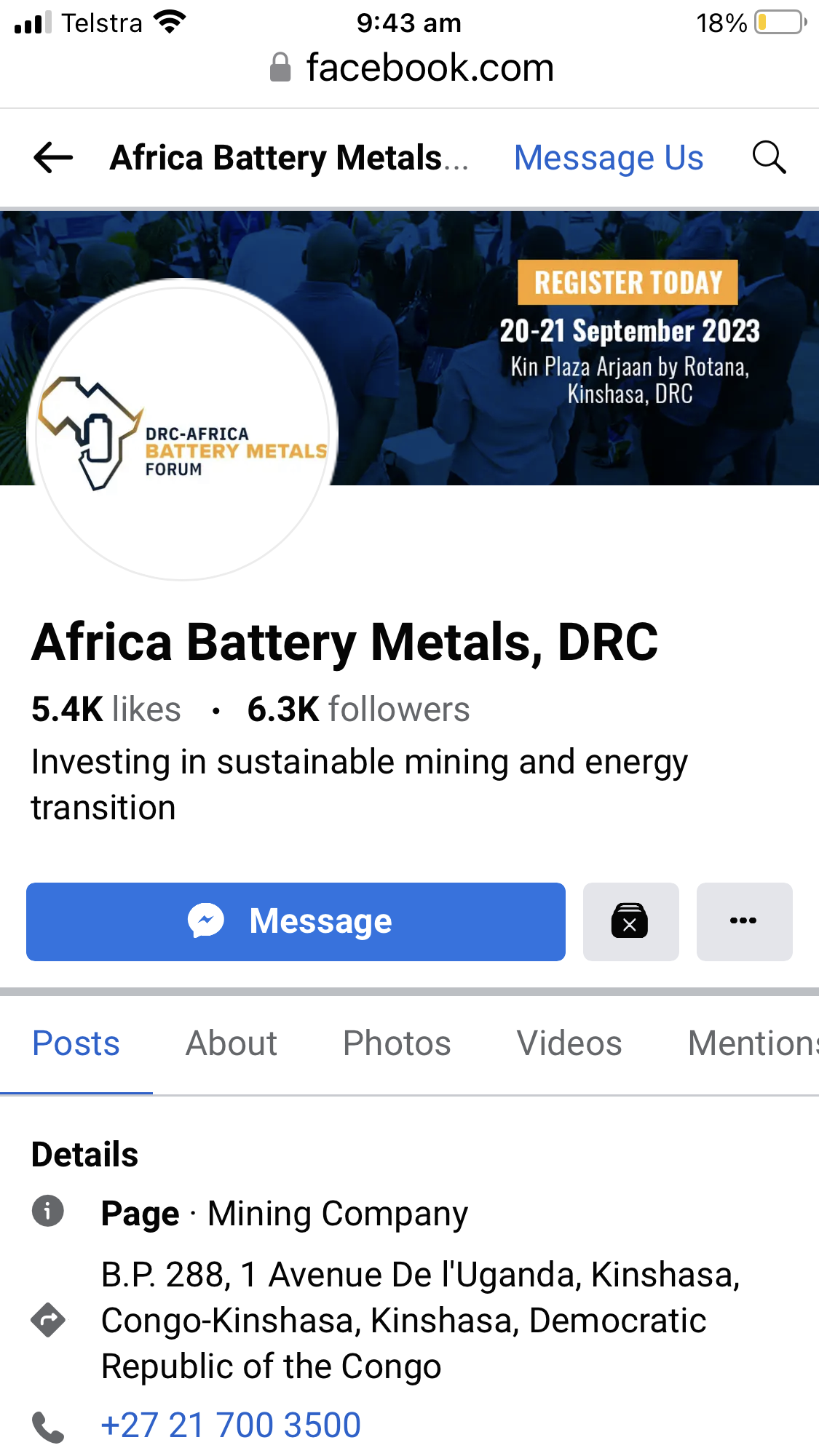The width and height of the screenshot is (819, 1456).
Task: Select the Posts tab
Action: (x=76, y=1043)
